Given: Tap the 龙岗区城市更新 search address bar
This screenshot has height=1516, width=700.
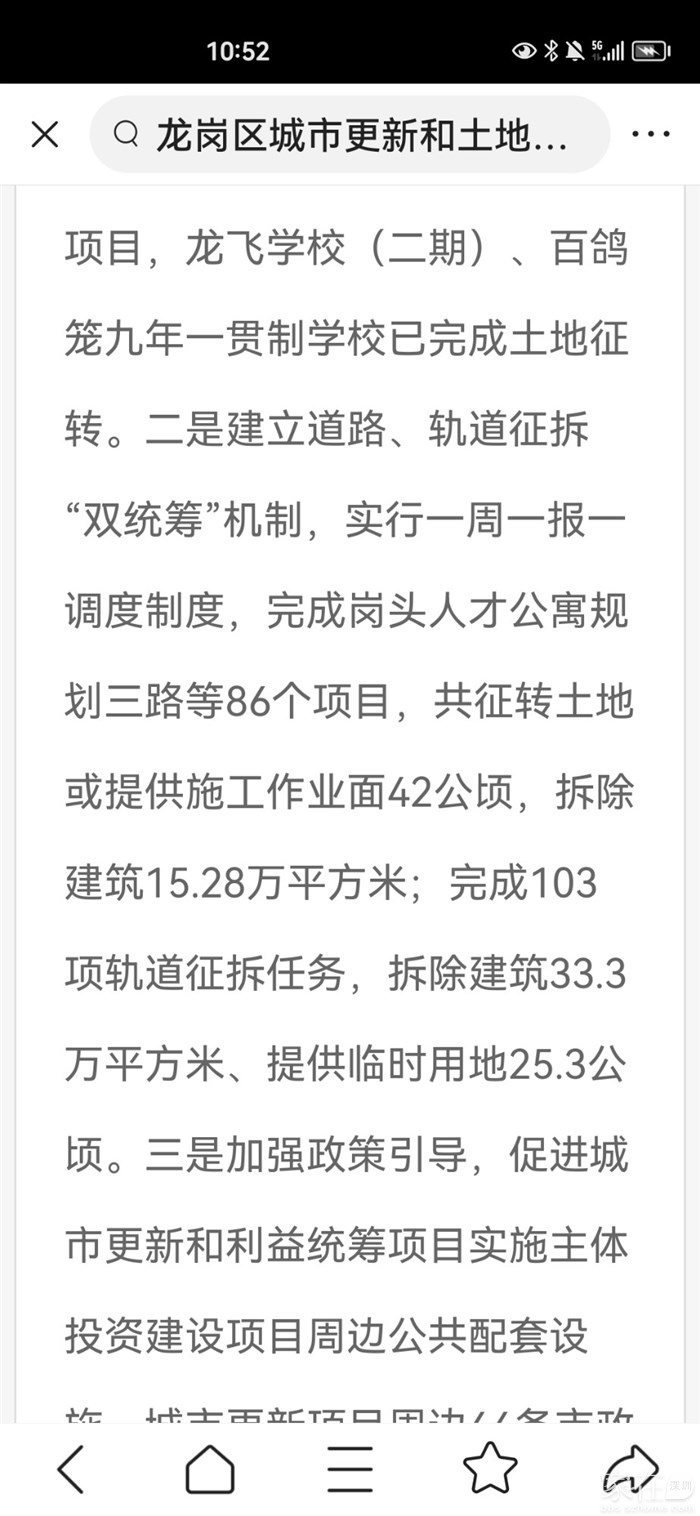Looking at the screenshot, I should (x=350, y=135).
